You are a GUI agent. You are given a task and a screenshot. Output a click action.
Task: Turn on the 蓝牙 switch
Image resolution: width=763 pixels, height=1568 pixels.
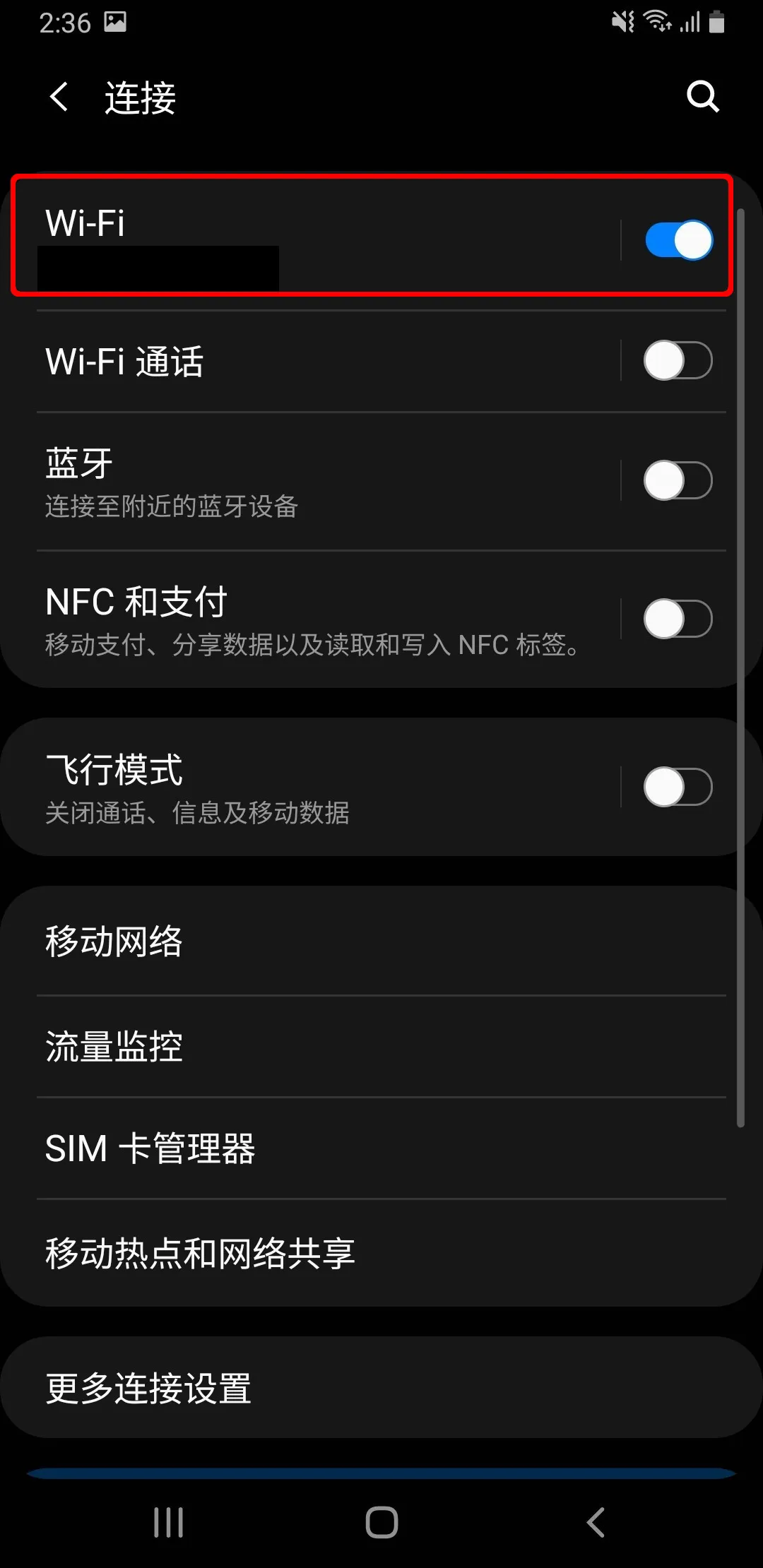click(678, 481)
